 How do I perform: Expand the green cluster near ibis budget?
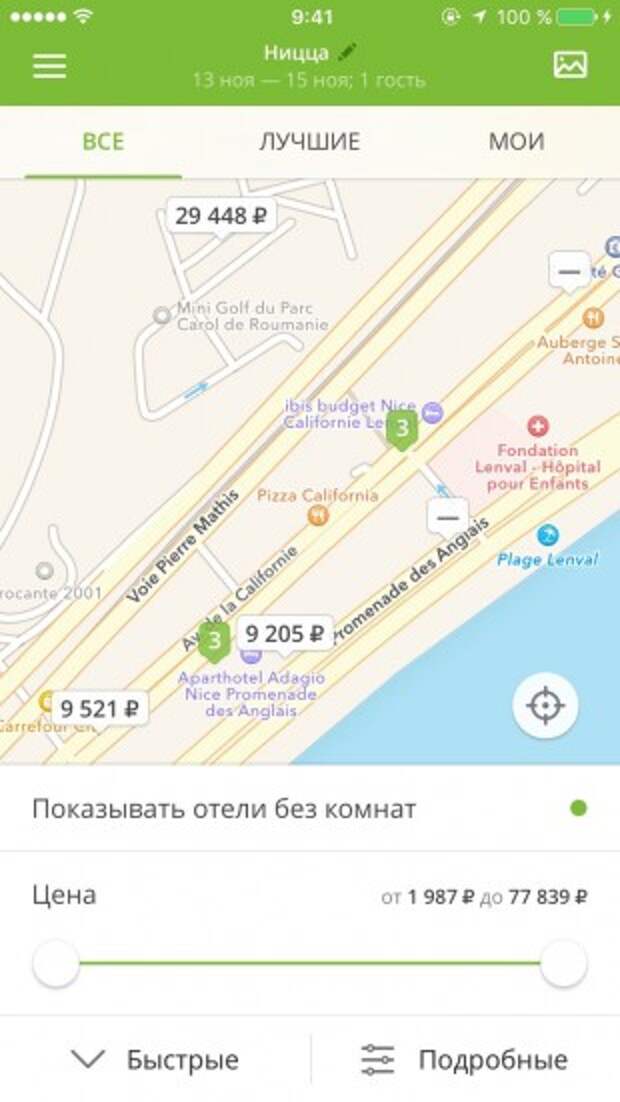[402, 430]
